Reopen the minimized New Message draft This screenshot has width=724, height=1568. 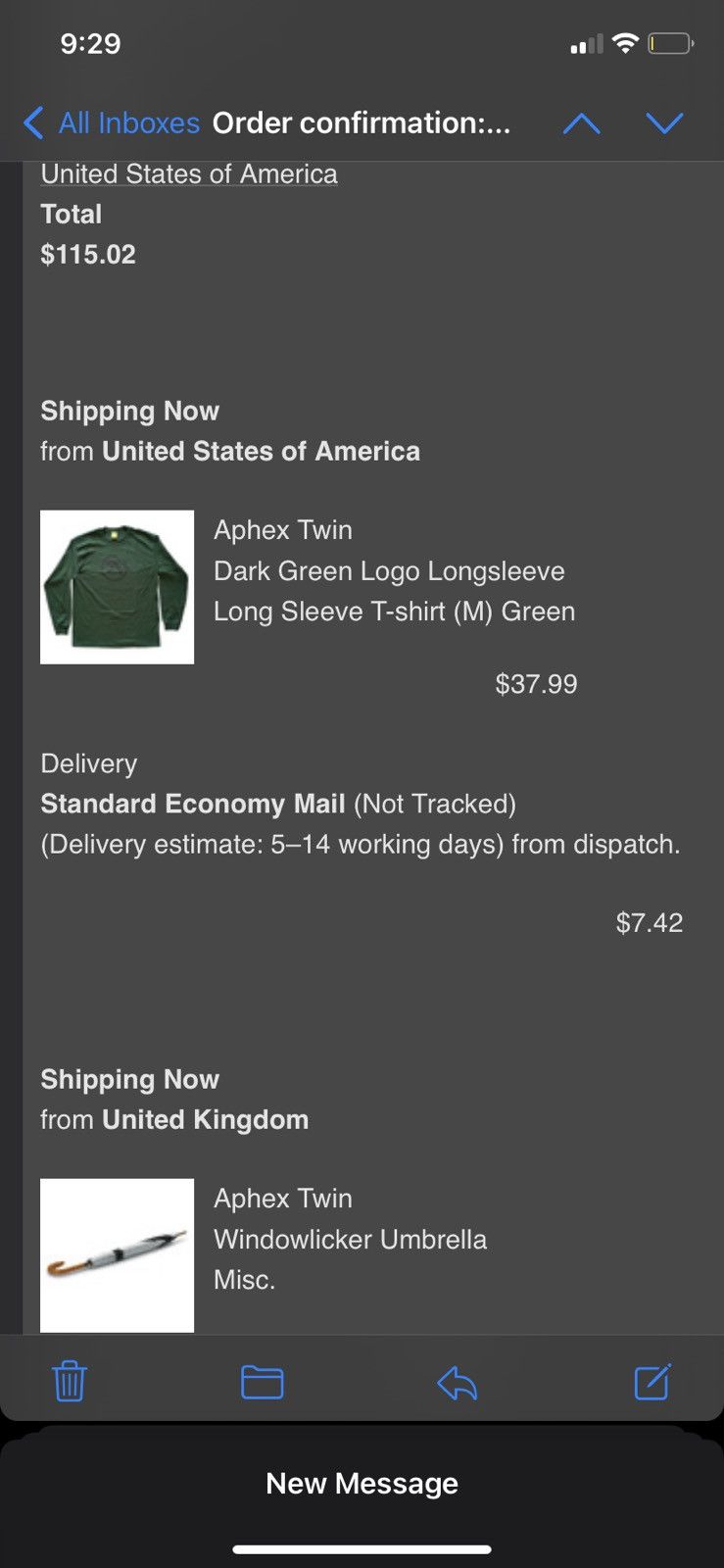coord(362,1484)
